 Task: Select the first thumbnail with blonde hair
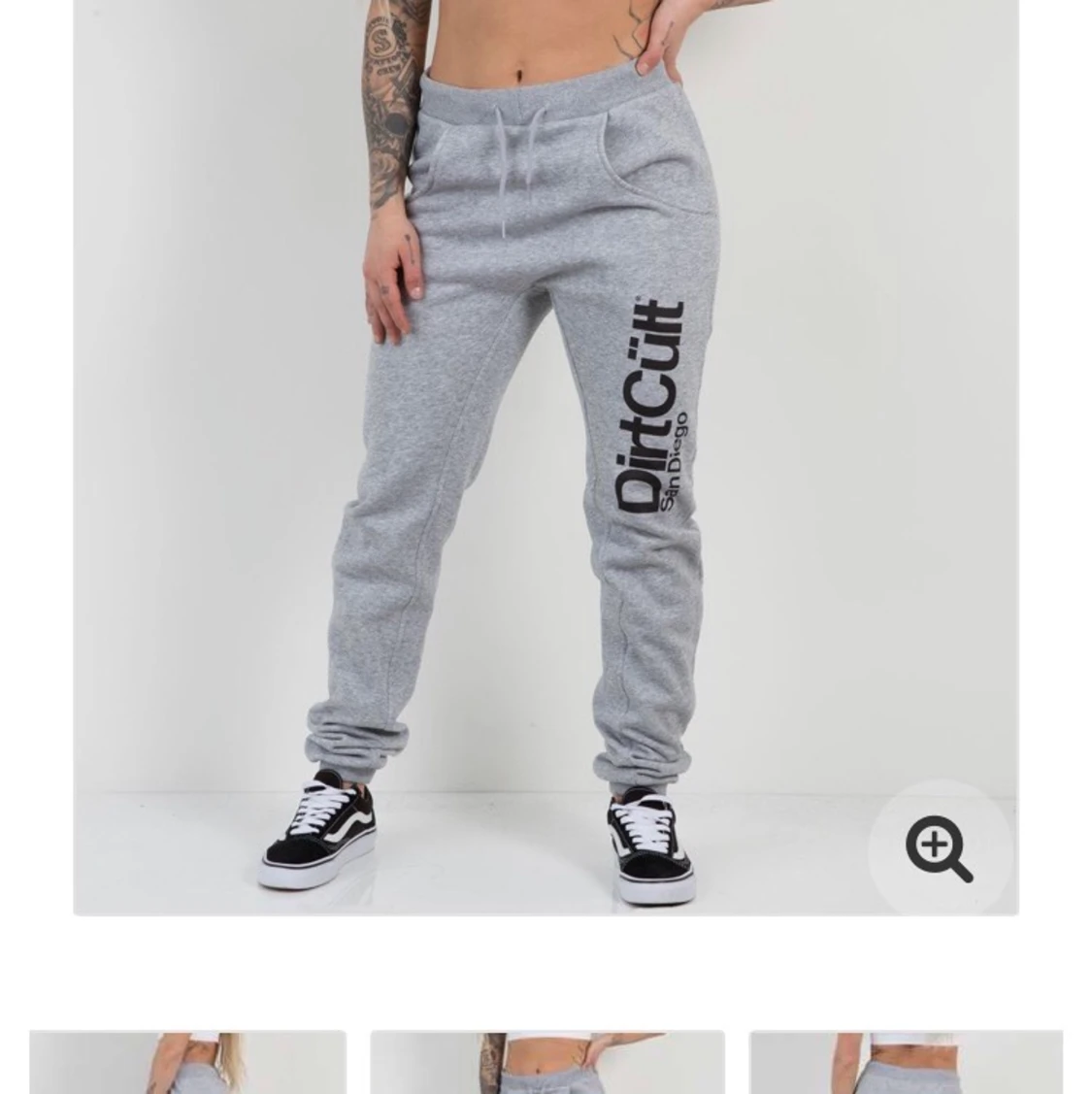tap(187, 1062)
